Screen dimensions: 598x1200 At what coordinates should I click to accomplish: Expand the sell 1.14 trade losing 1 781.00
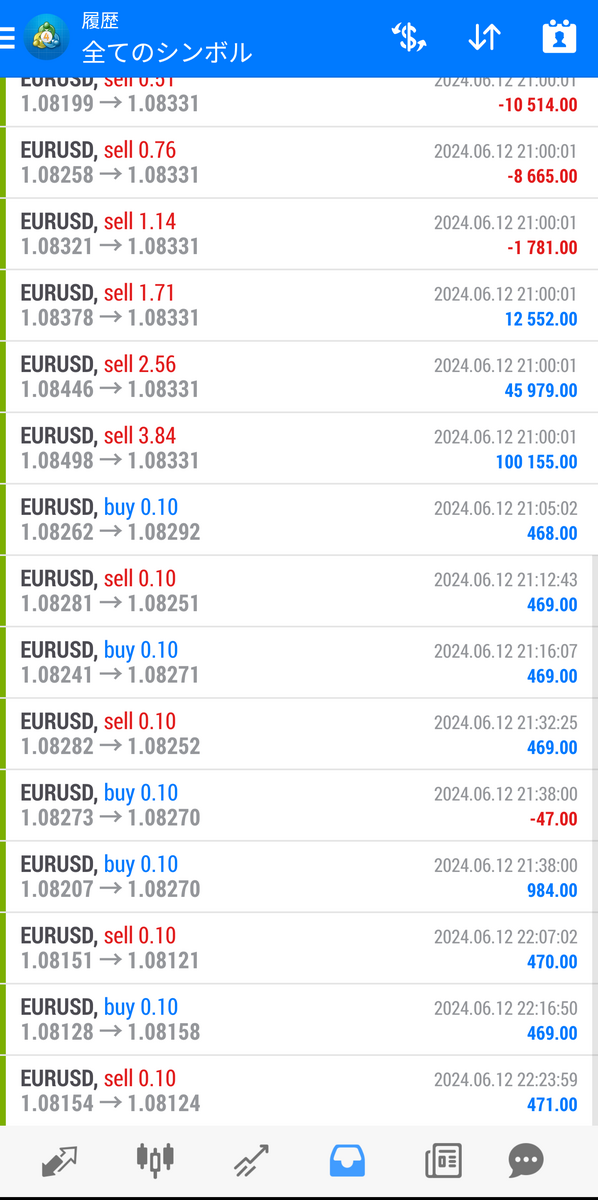pos(299,234)
